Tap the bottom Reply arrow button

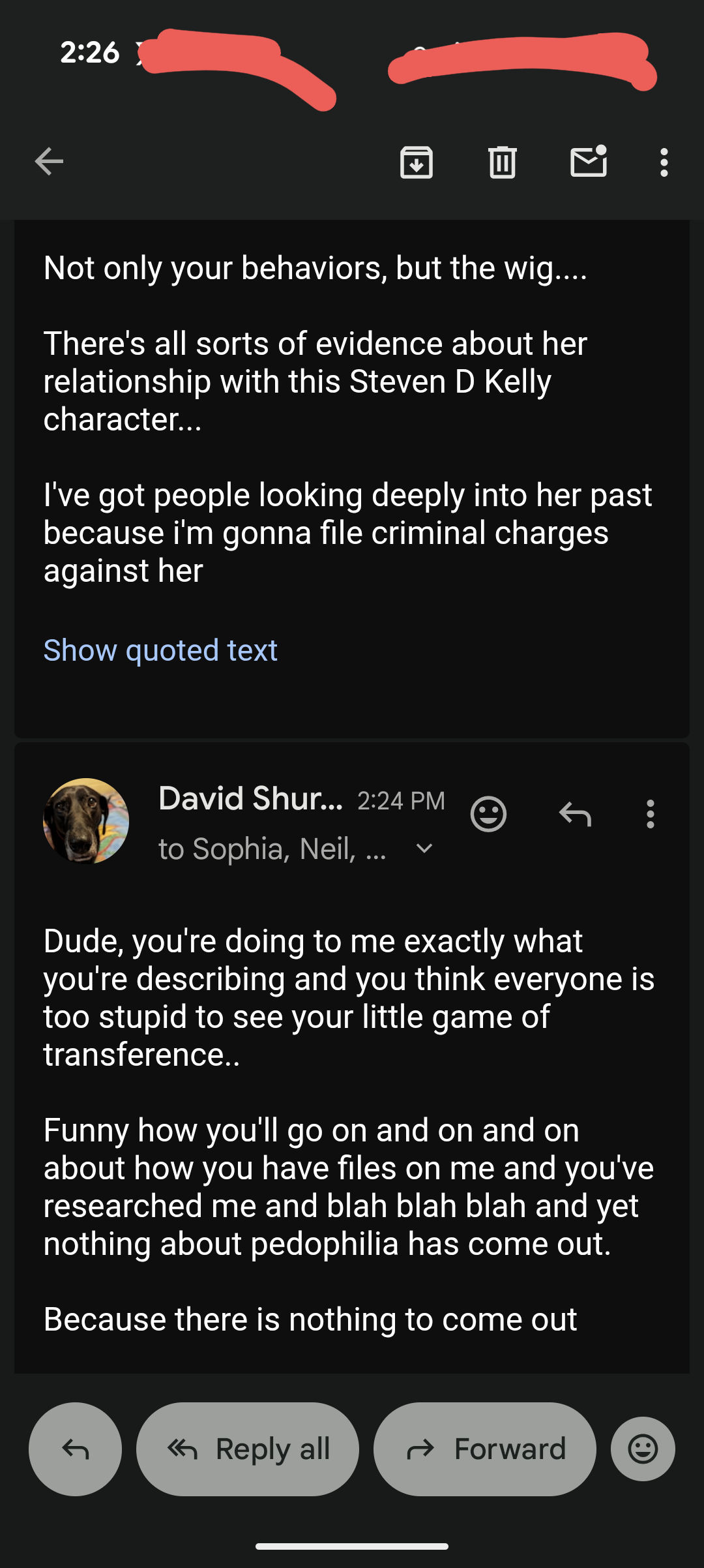pos(76,1449)
